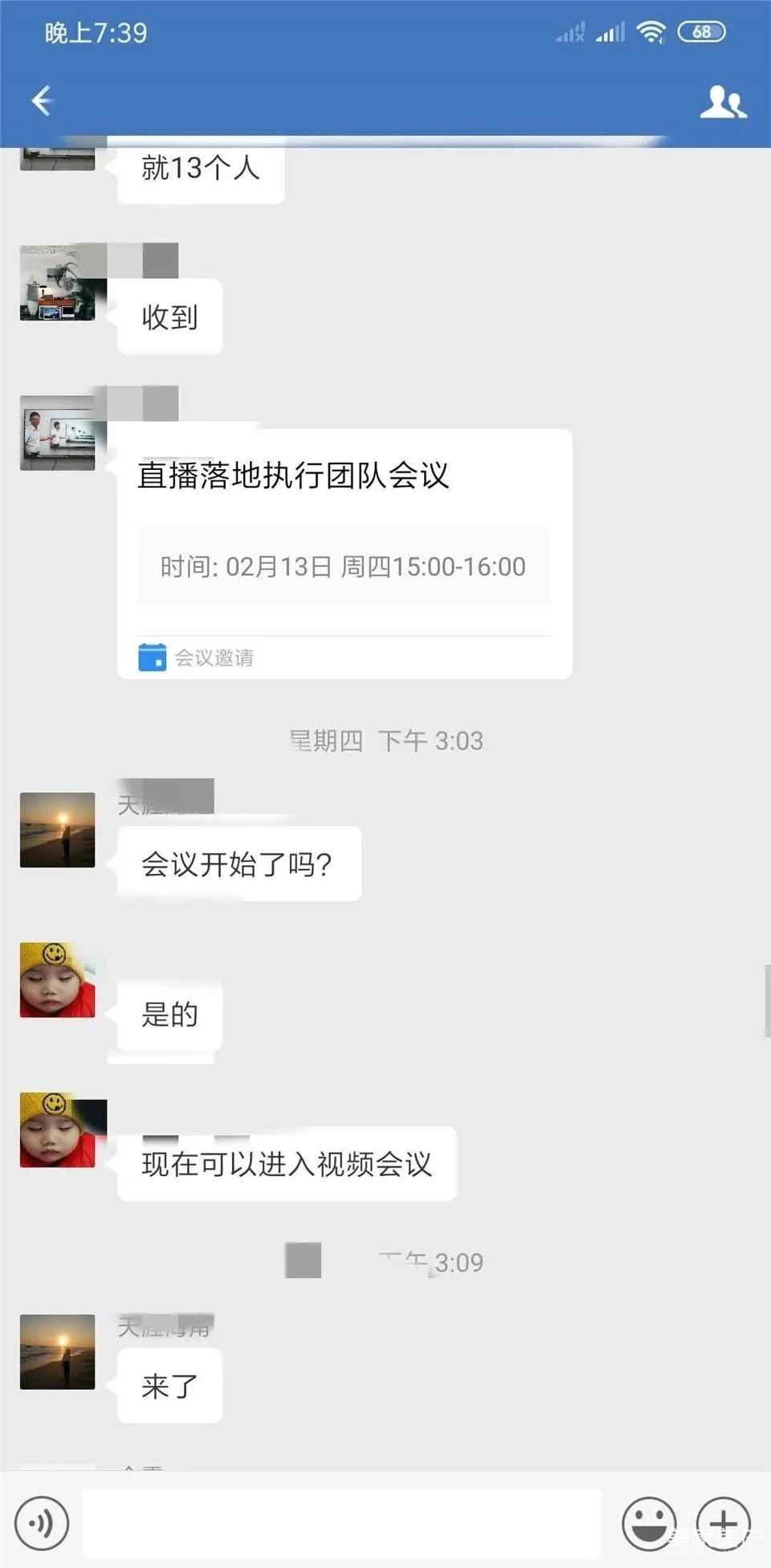Screen dimensions: 771x1568
Task: Focus the message text field
Action: pyautogui.click(x=341, y=1523)
